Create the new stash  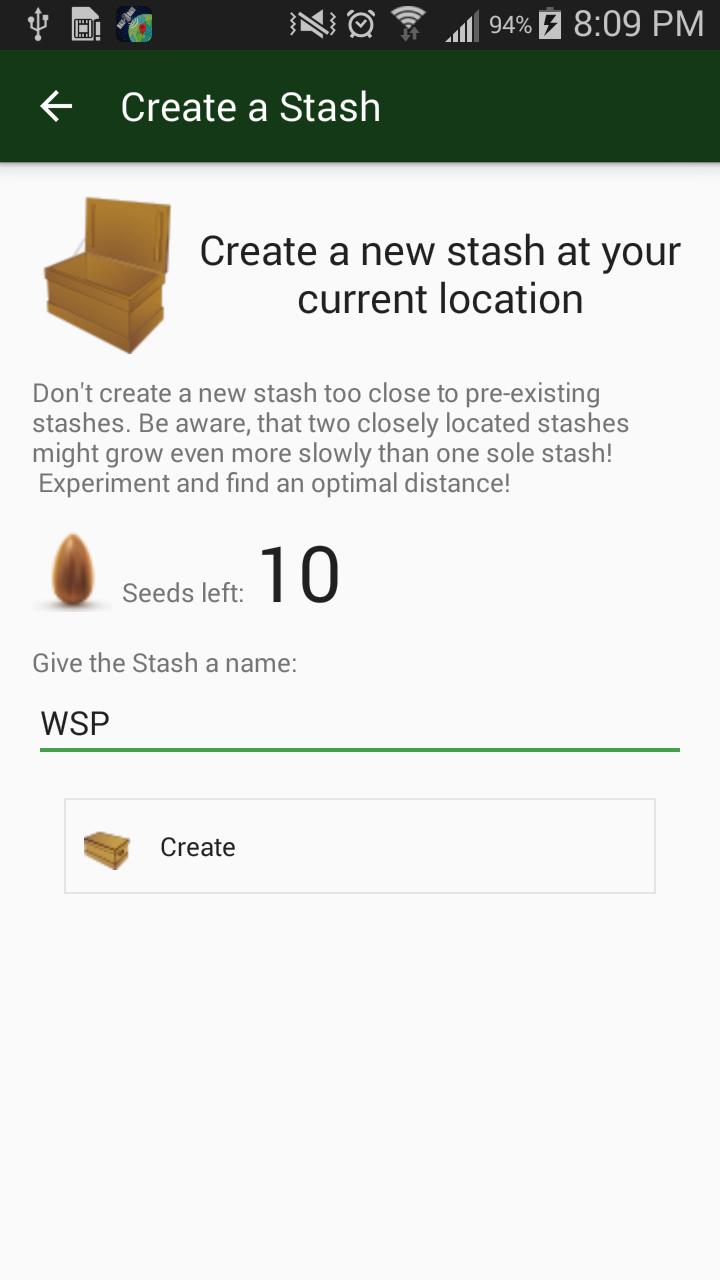click(359, 846)
